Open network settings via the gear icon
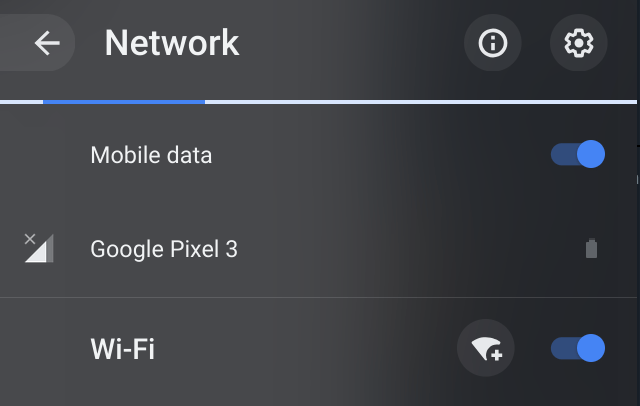 point(578,43)
